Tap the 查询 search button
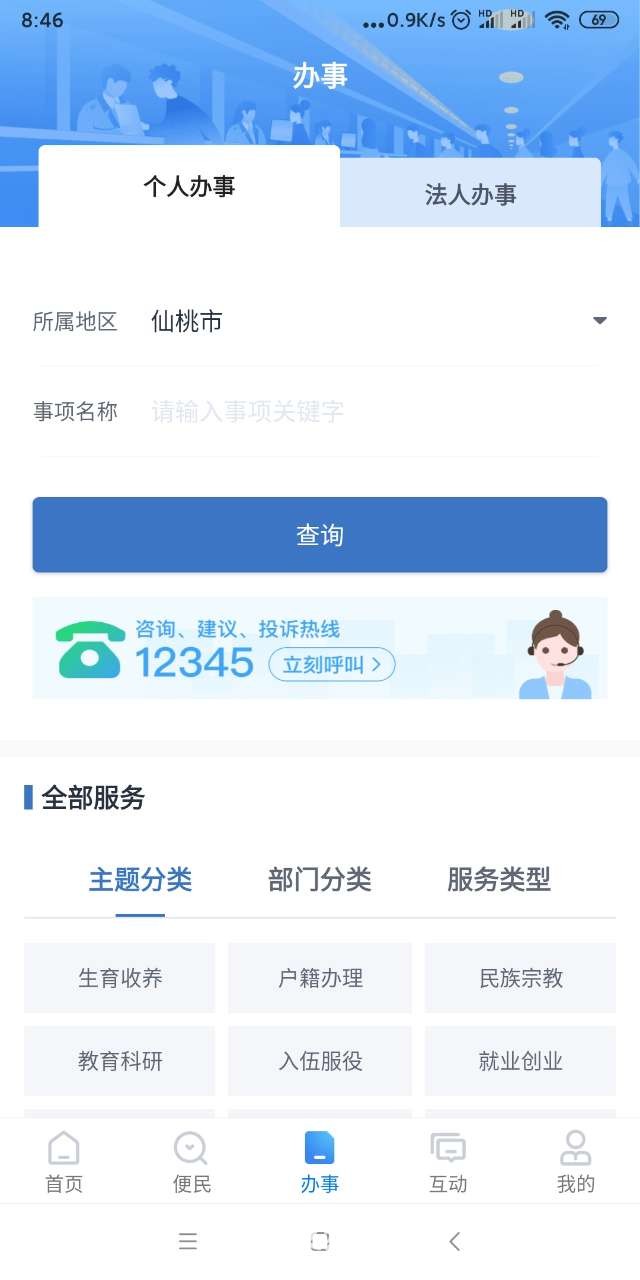The height and width of the screenshot is (1280, 640). [320, 535]
